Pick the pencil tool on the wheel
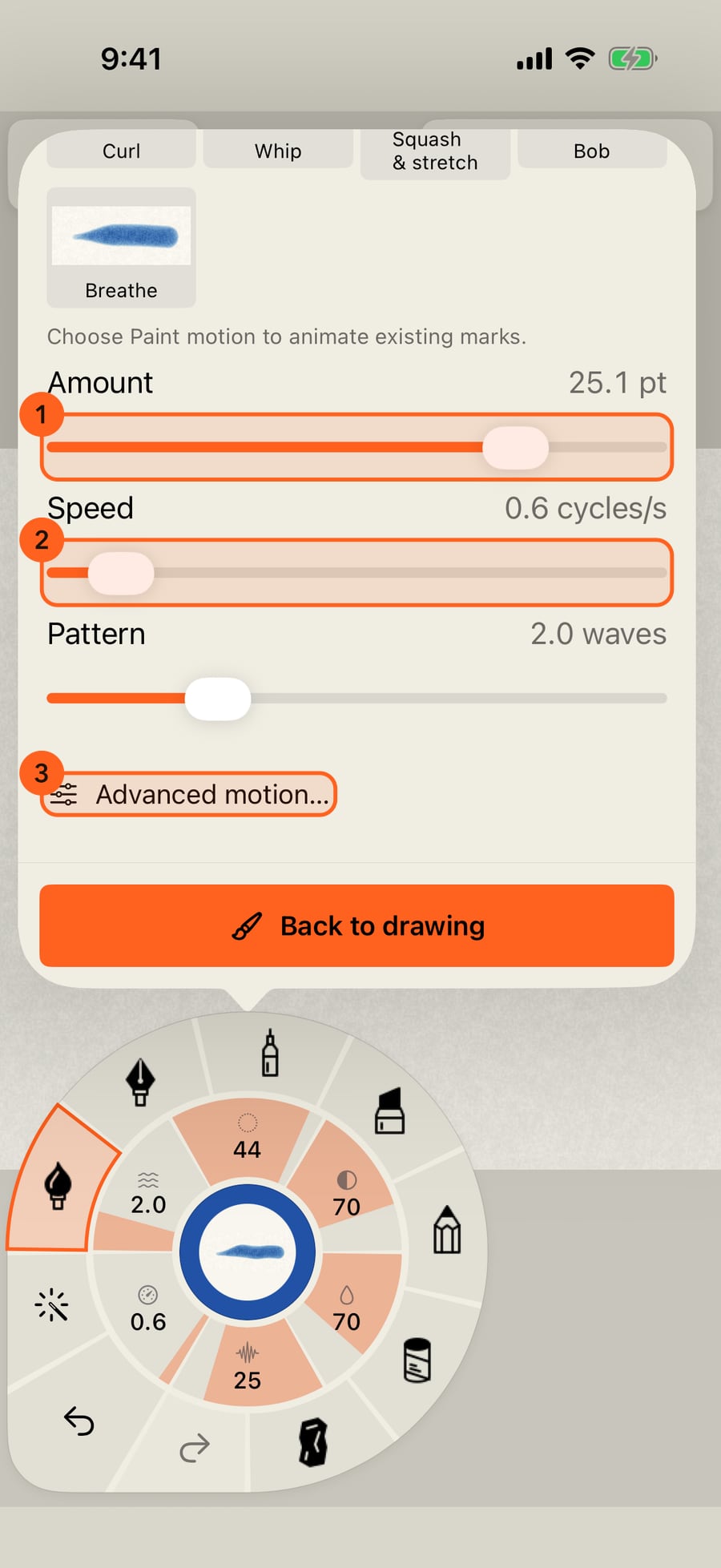The height and width of the screenshot is (1568, 721). (447, 1229)
